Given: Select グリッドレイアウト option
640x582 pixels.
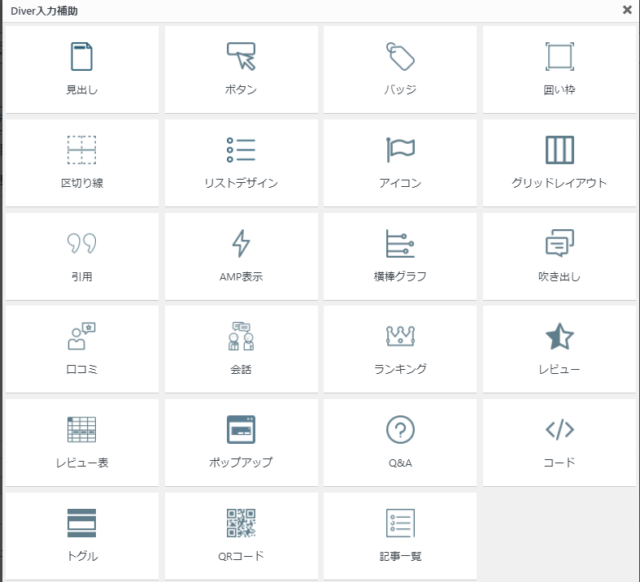Looking at the screenshot, I should tap(559, 162).
